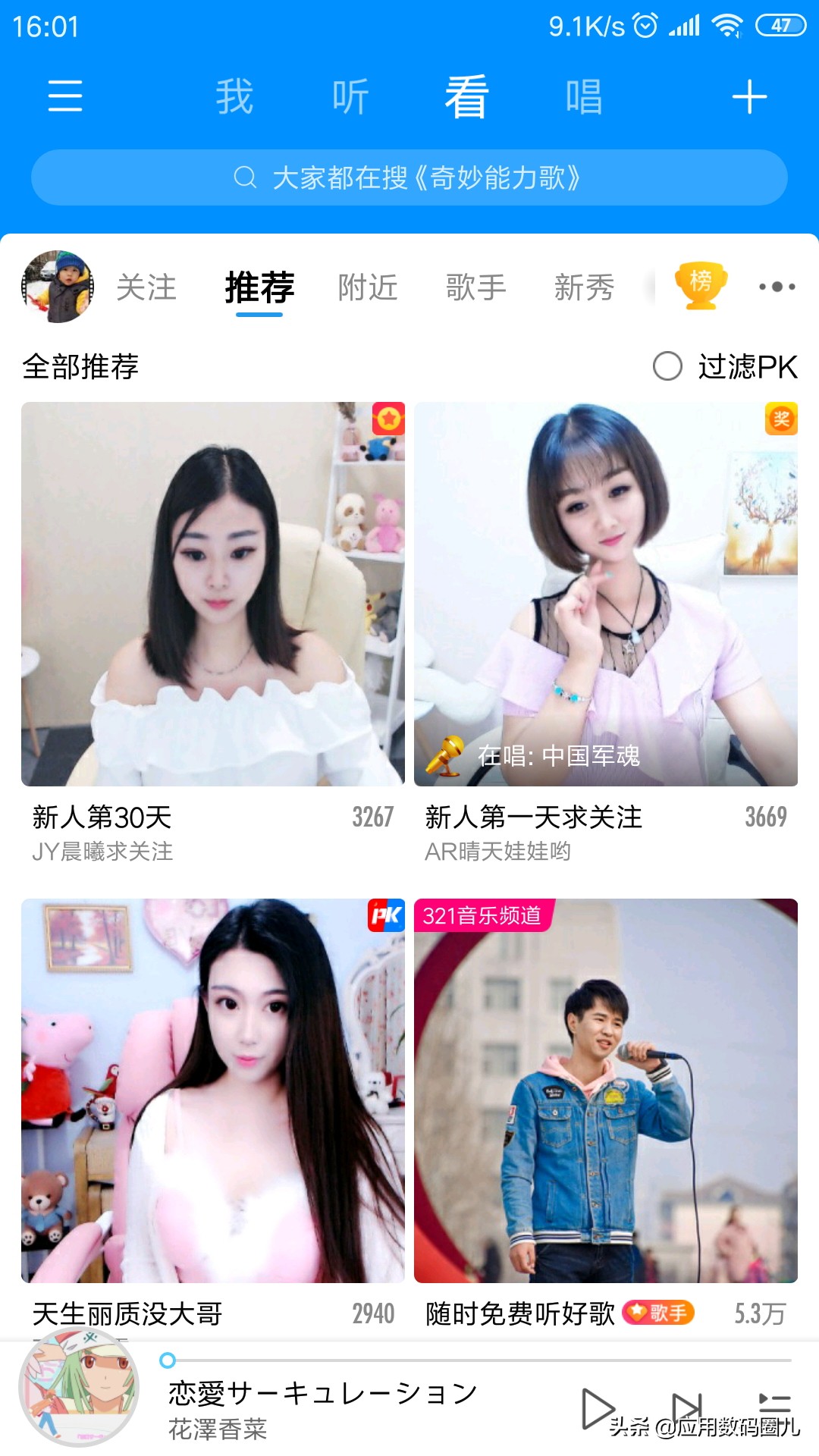Image resolution: width=819 pixels, height=1456 pixels.
Task: Switch to the 附近 tab
Action: click(368, 287)
